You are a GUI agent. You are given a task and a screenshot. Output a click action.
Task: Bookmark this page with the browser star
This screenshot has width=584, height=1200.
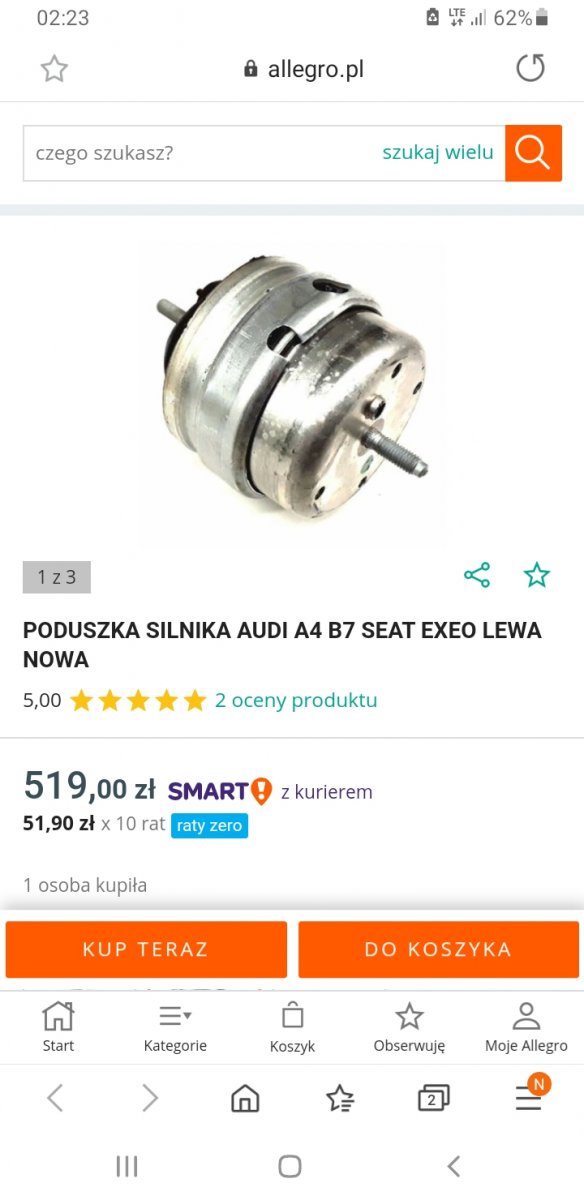[x=53, y=69]
